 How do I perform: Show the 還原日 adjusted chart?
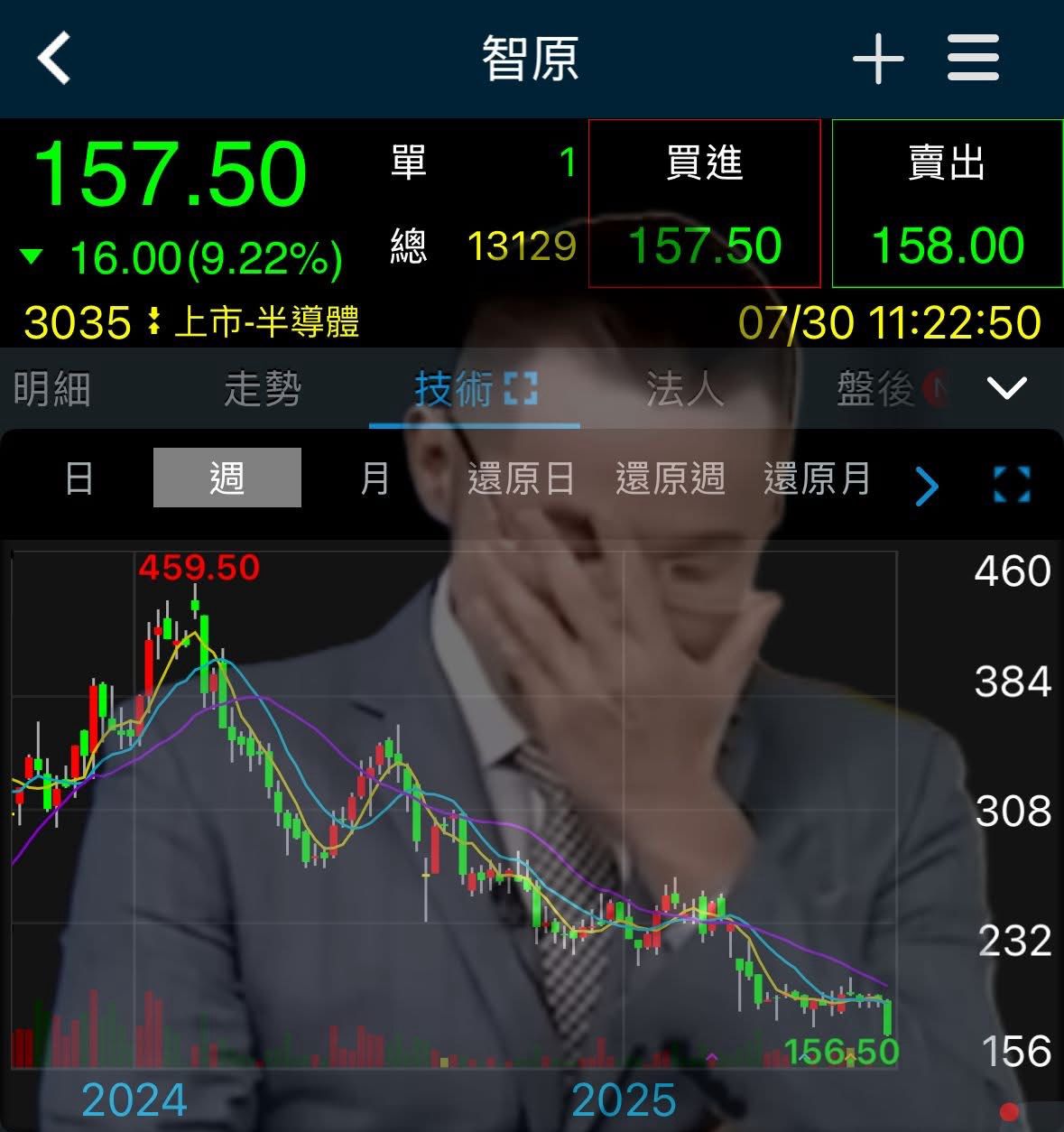(522, 478)
